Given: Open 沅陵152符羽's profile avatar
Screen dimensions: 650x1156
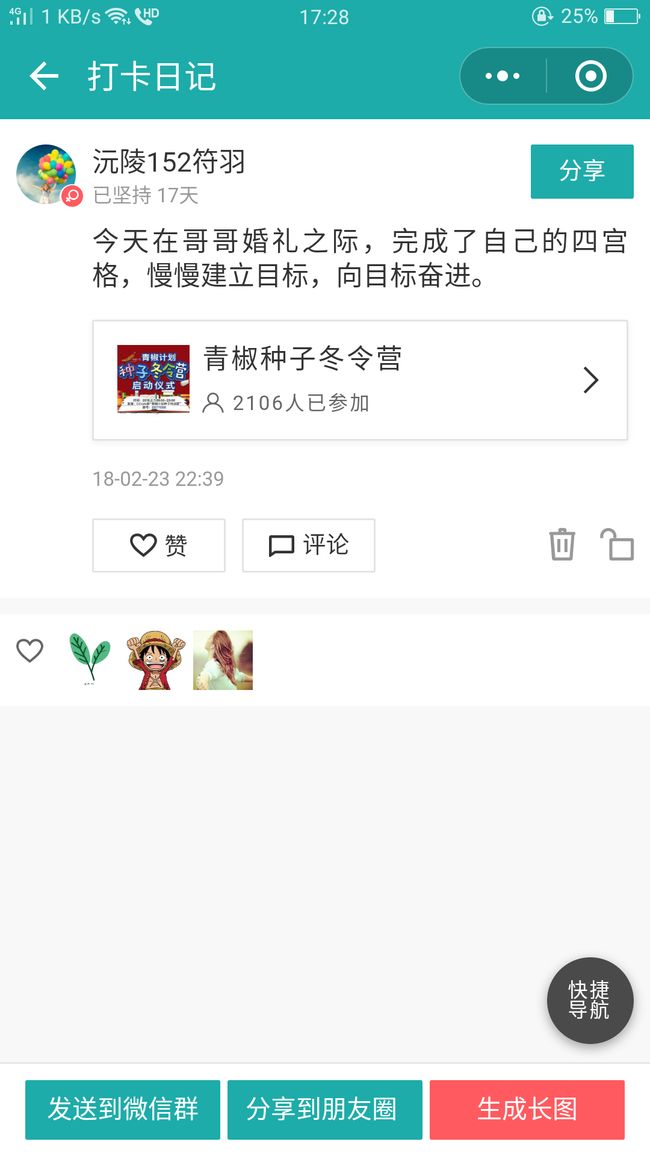Looking at the screenshot, I should [46, 174].
